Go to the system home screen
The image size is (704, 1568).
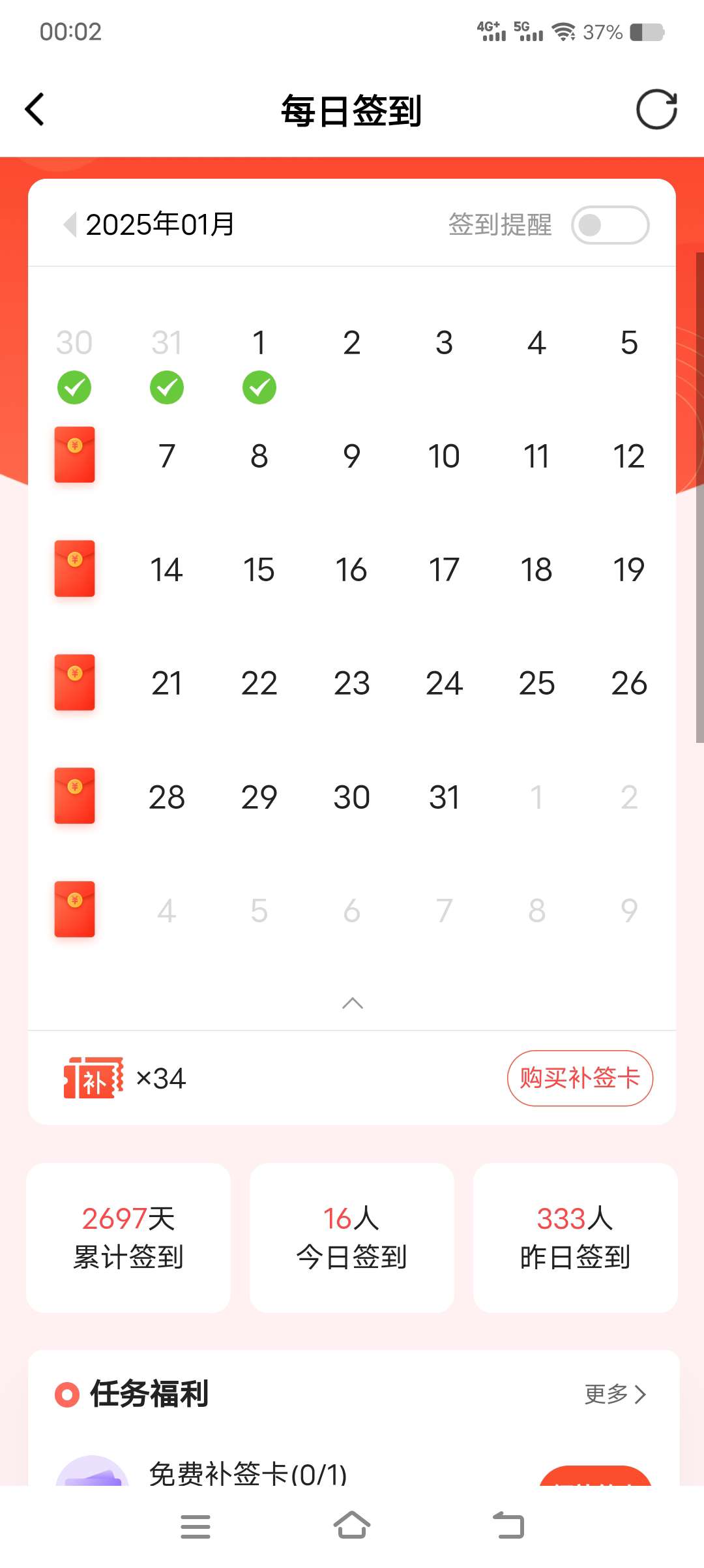click(x=352, y=1526)
